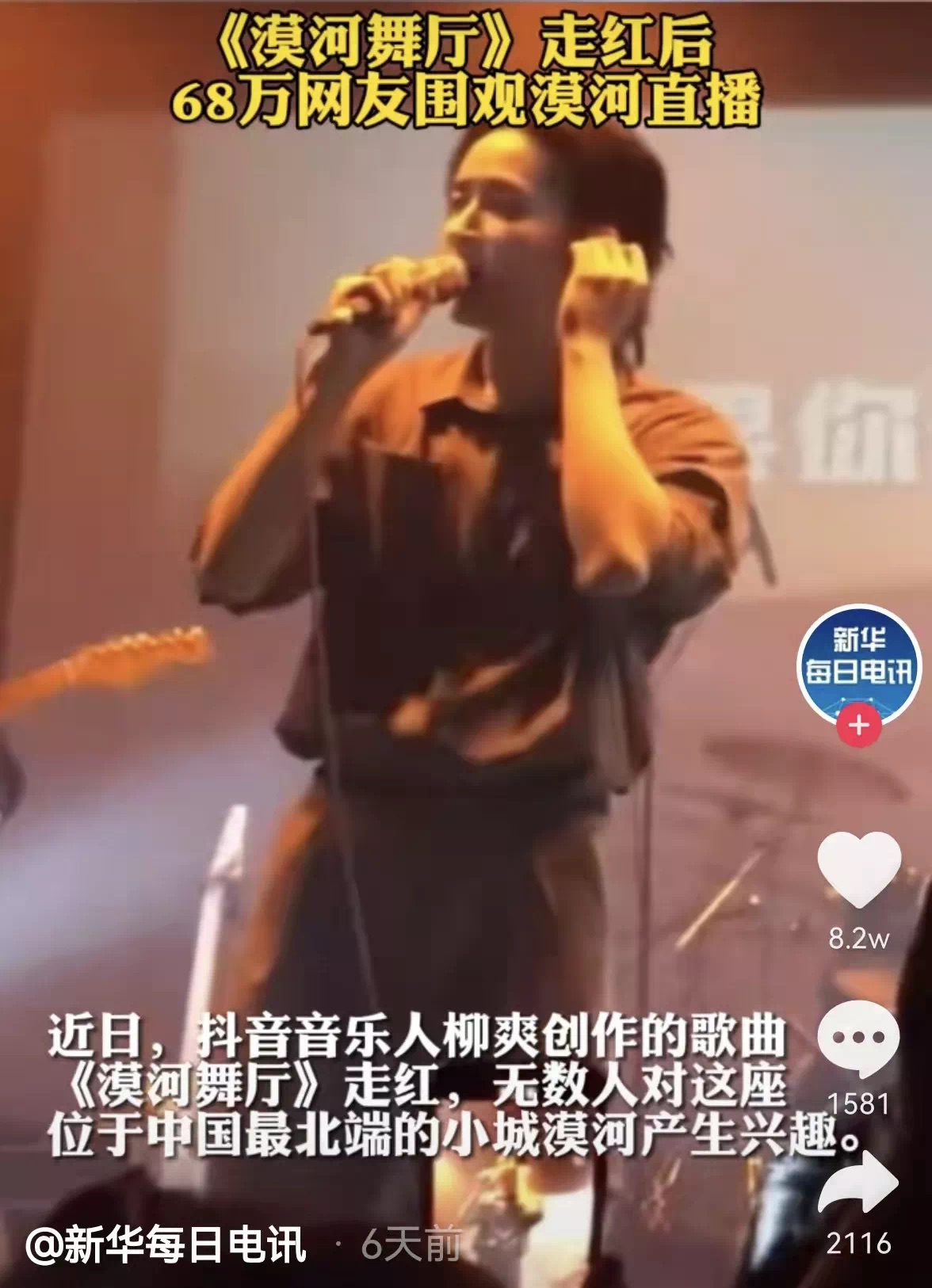This screenshot has width=932, height=1288.
Task: Share this video via the arrow icon
Action: click(x=858, y=1185)
